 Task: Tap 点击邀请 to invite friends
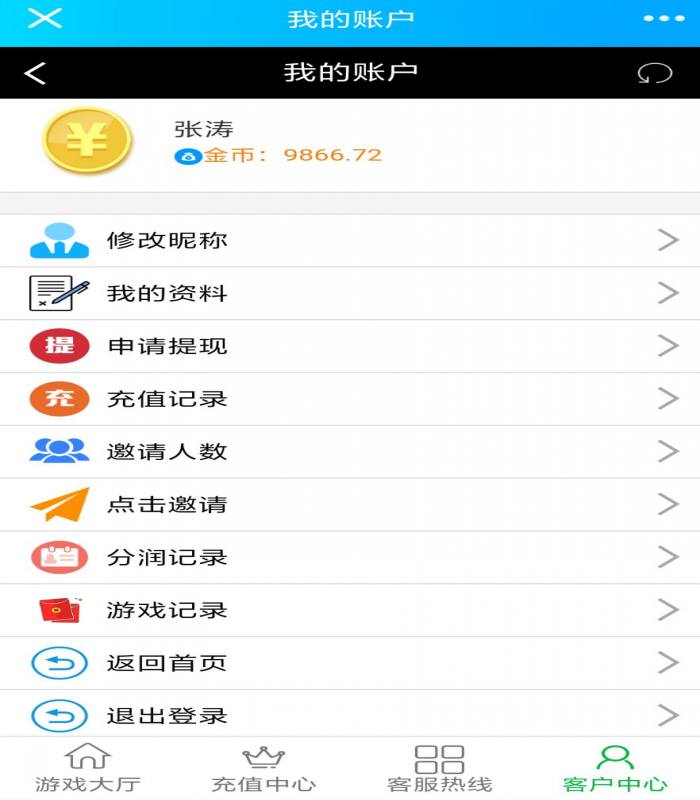(x=350, y=505)
